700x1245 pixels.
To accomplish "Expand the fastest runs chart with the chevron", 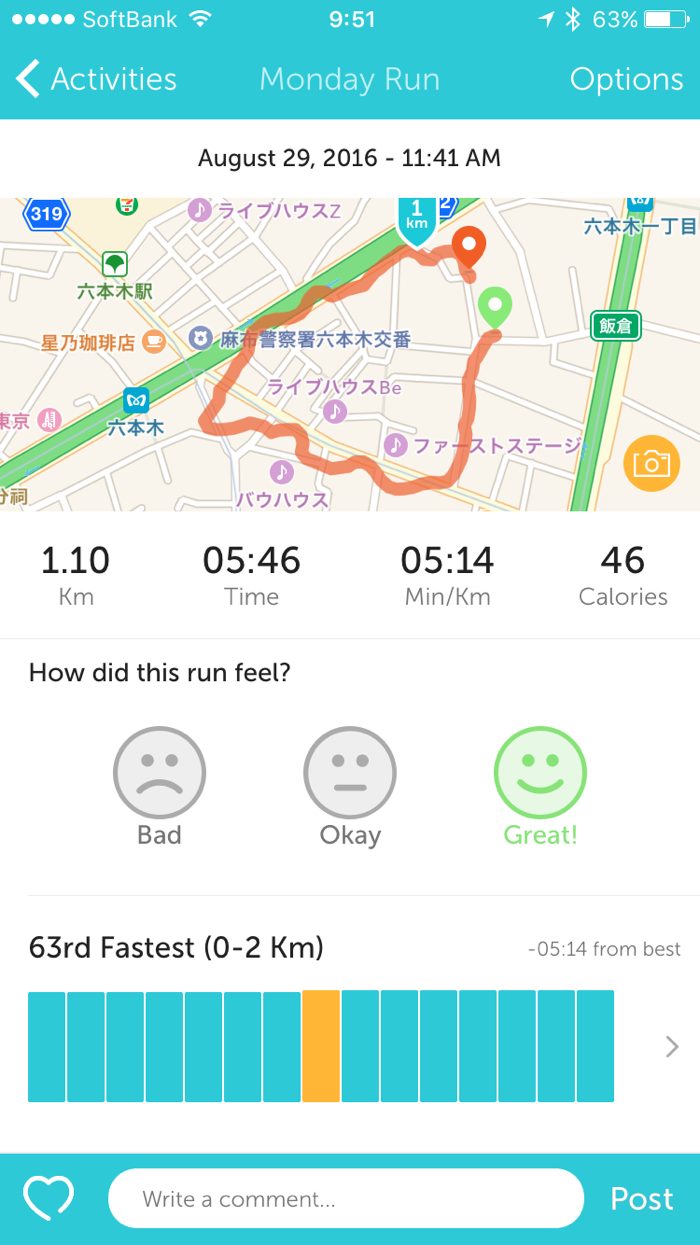I will [x=672, y=1046].
